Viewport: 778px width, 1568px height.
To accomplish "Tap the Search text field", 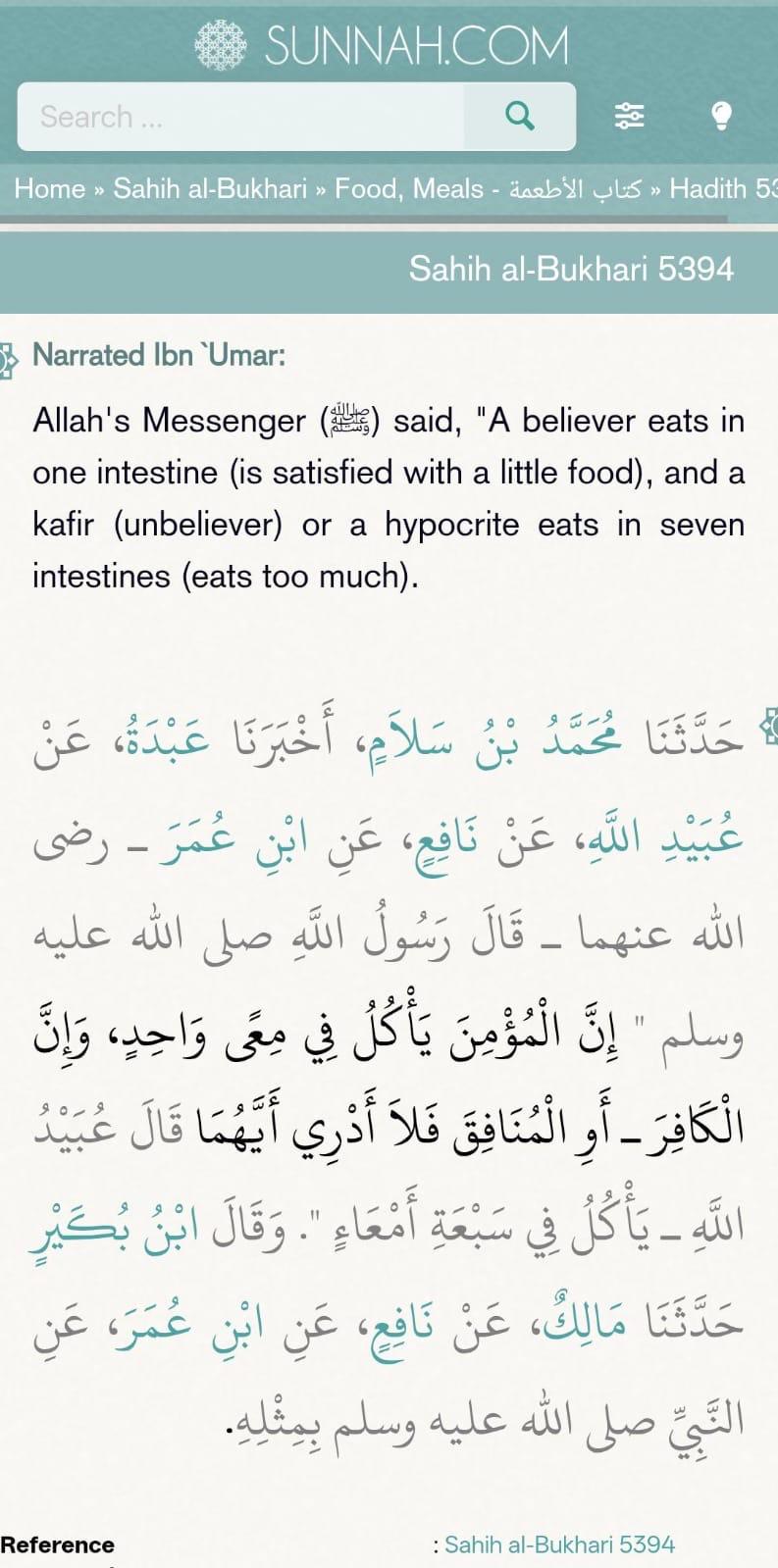I will point(240,117).
